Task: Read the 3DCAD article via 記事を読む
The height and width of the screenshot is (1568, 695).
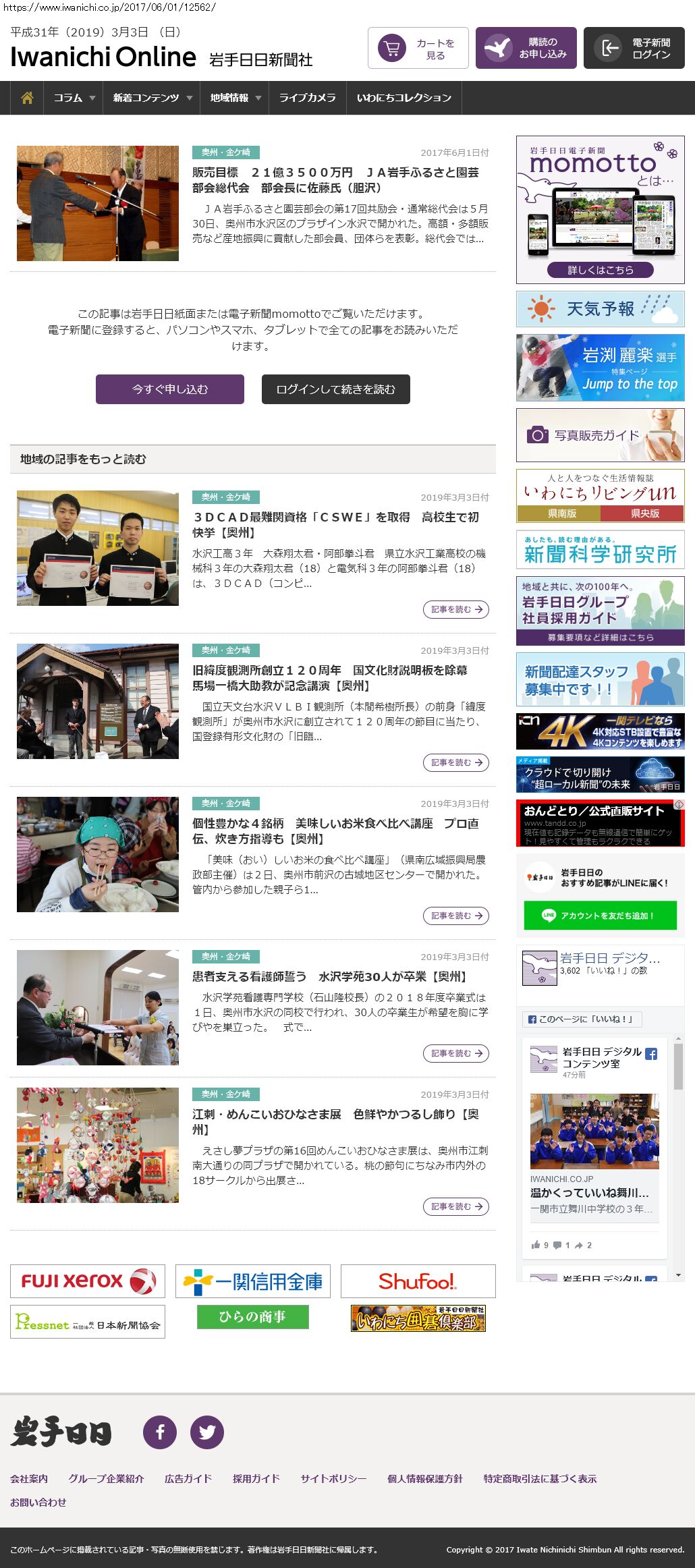Action: [456, 609]
